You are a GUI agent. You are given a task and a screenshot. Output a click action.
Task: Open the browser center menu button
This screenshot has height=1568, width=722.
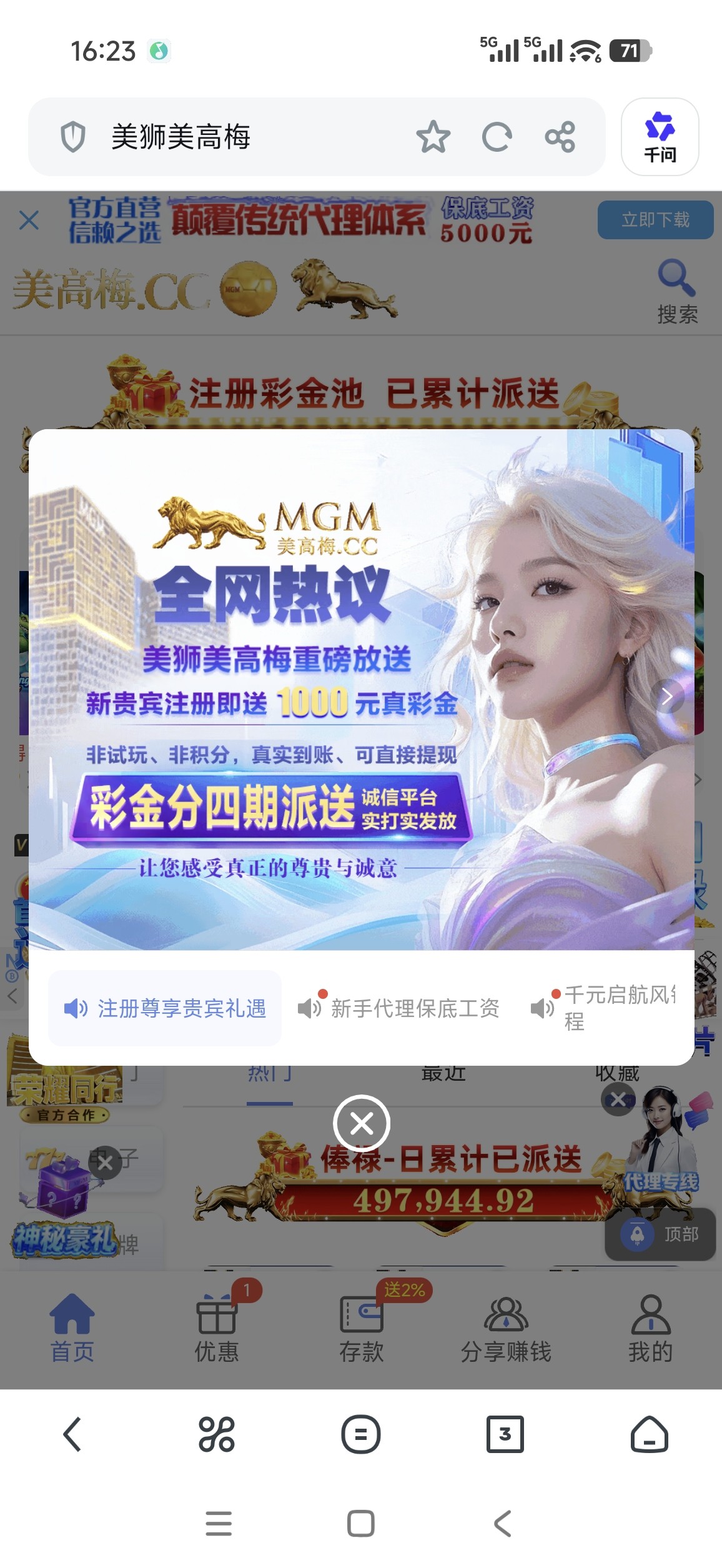[x=361, y=1434]
